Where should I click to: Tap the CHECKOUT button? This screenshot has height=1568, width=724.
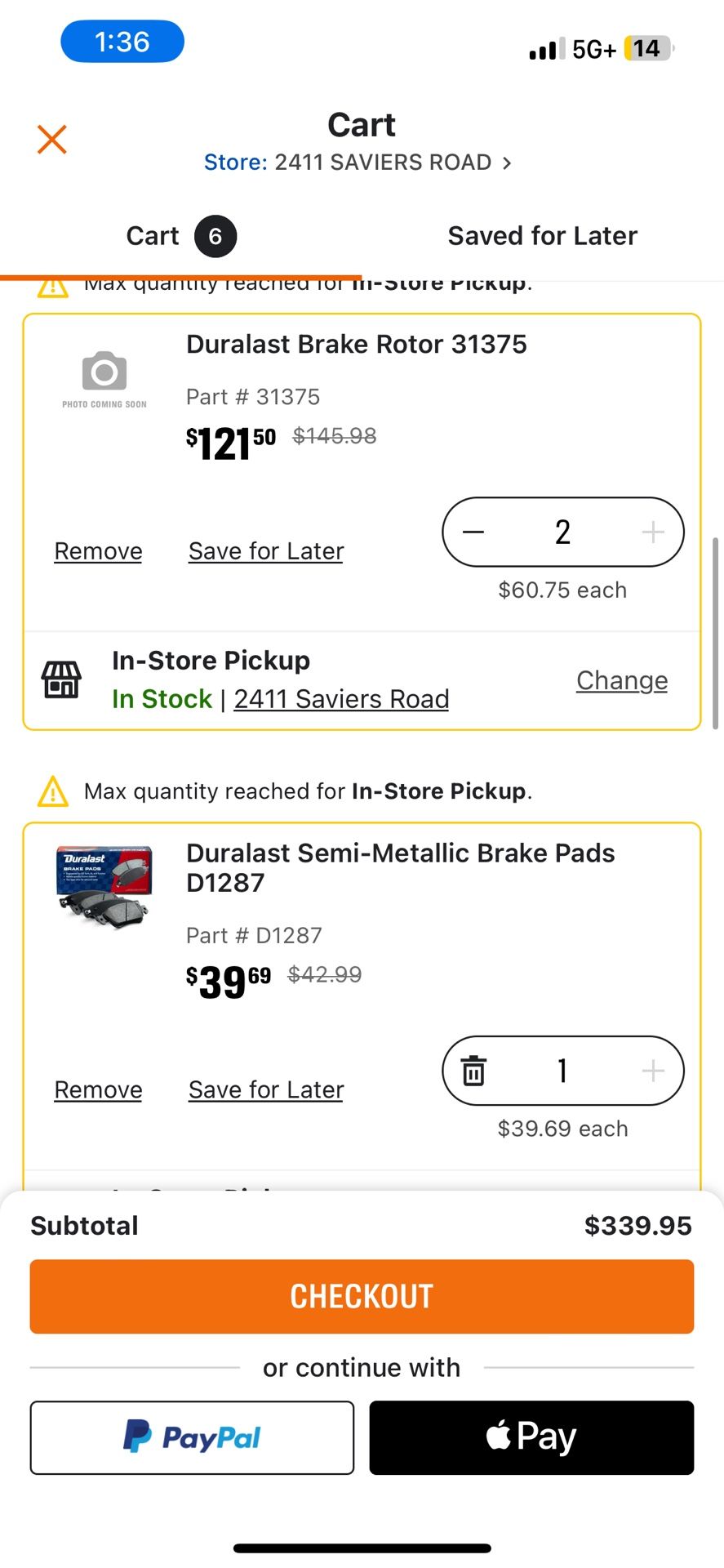[362, 1295]
